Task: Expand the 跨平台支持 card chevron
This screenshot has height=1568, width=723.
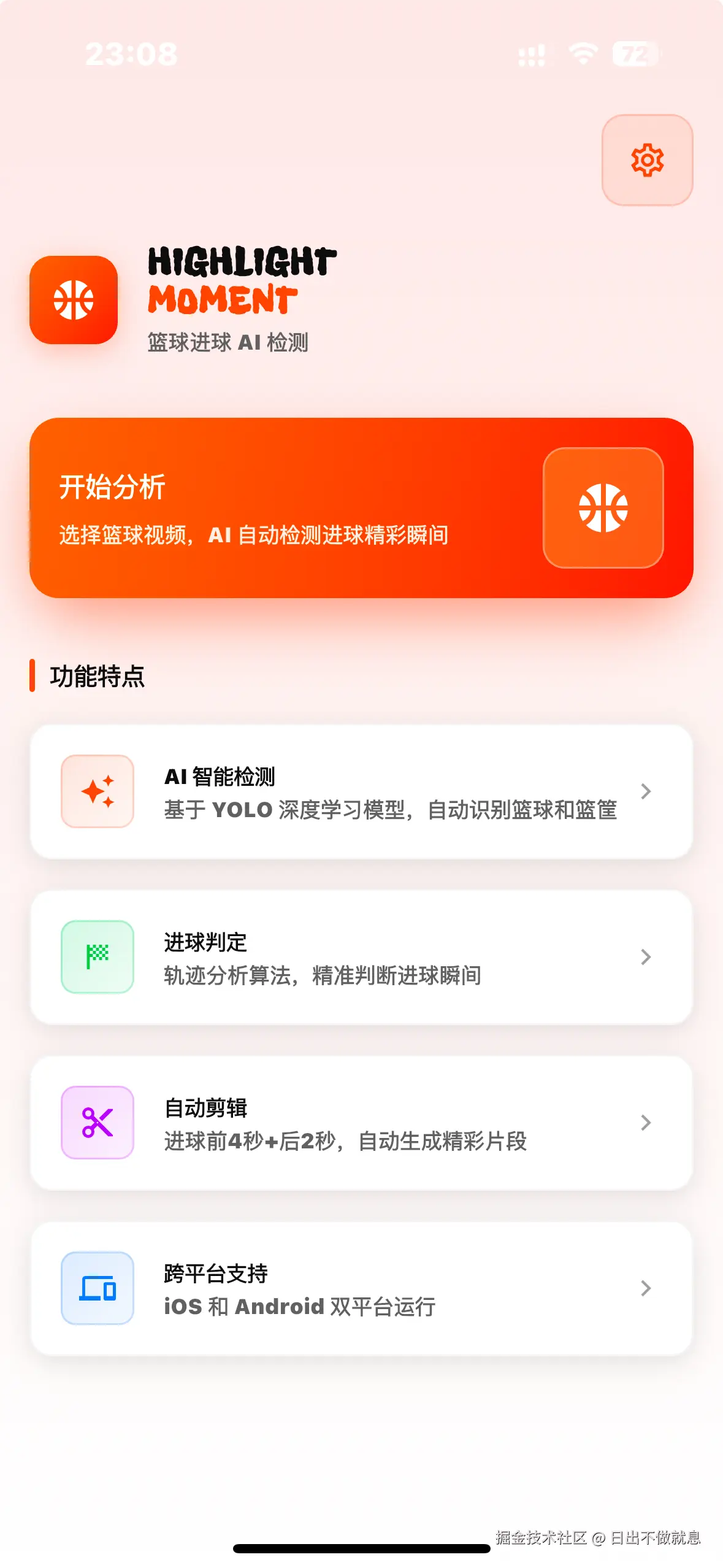Action: pyautogui.click(x=646, y=1289)
